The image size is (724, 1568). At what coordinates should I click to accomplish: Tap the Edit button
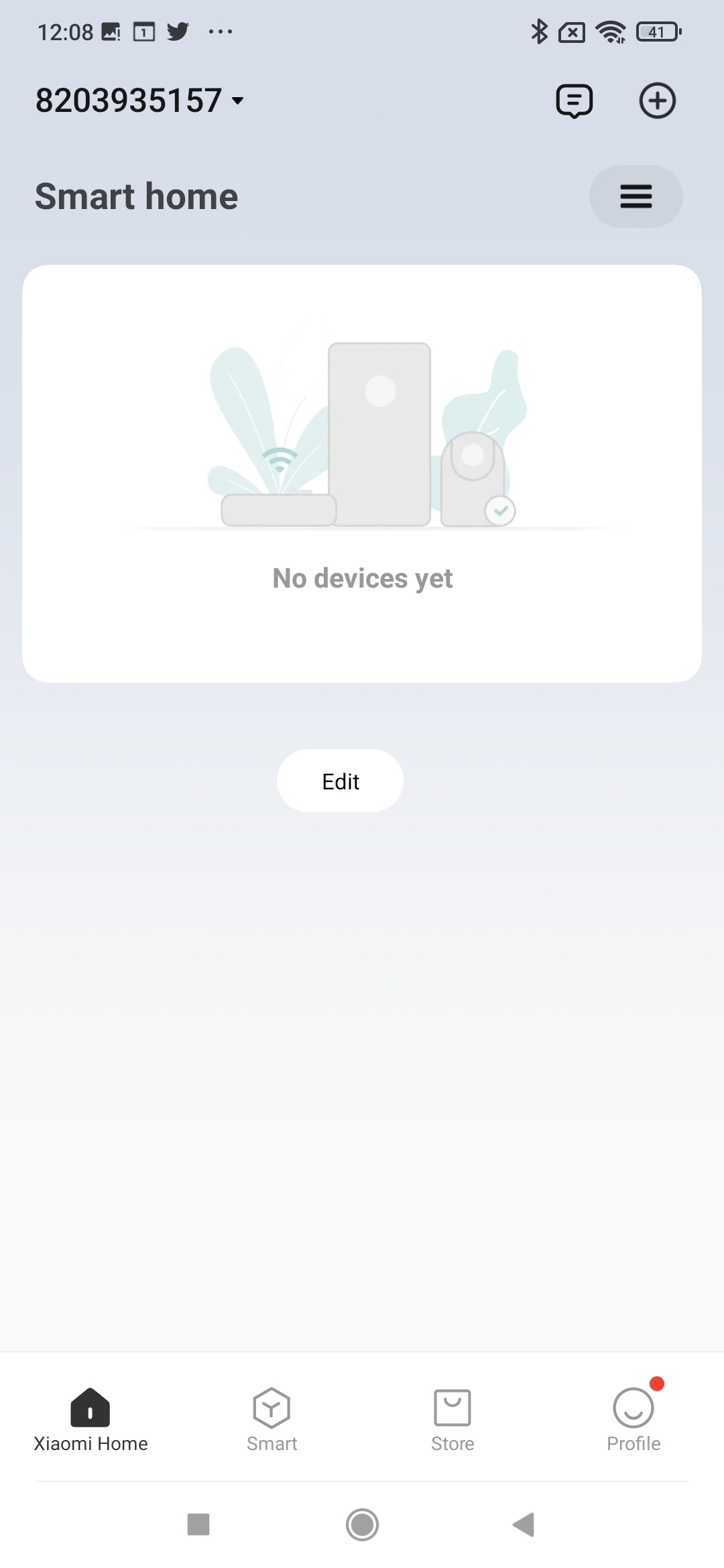click(340, 781)
